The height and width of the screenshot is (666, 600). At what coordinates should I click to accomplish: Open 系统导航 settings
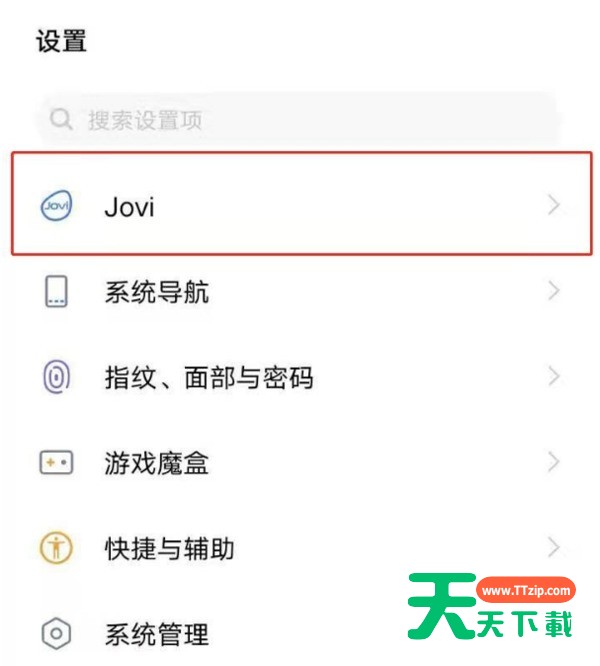300,293
